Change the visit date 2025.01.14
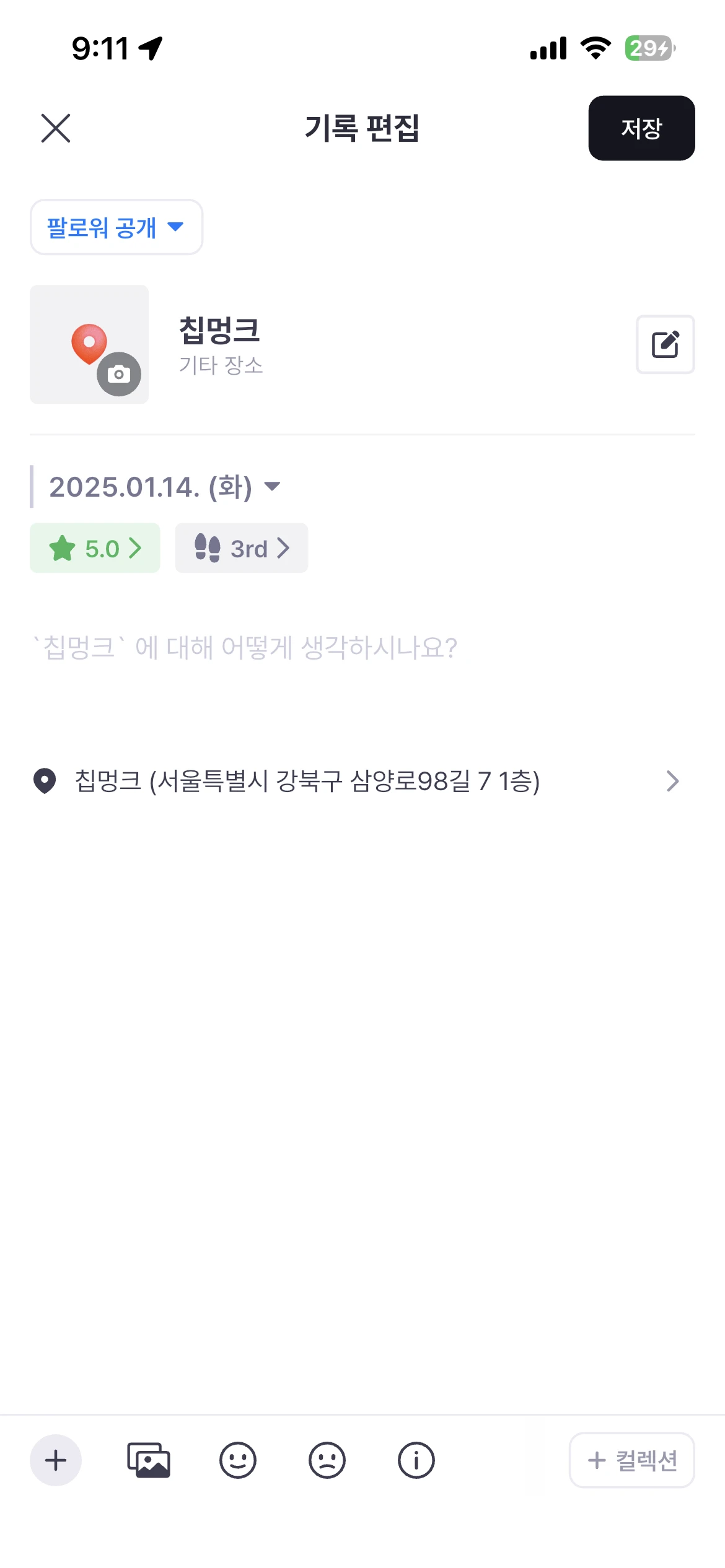Screen dimensions: 725x1568 pyautogui.click(x=164, y=487)
